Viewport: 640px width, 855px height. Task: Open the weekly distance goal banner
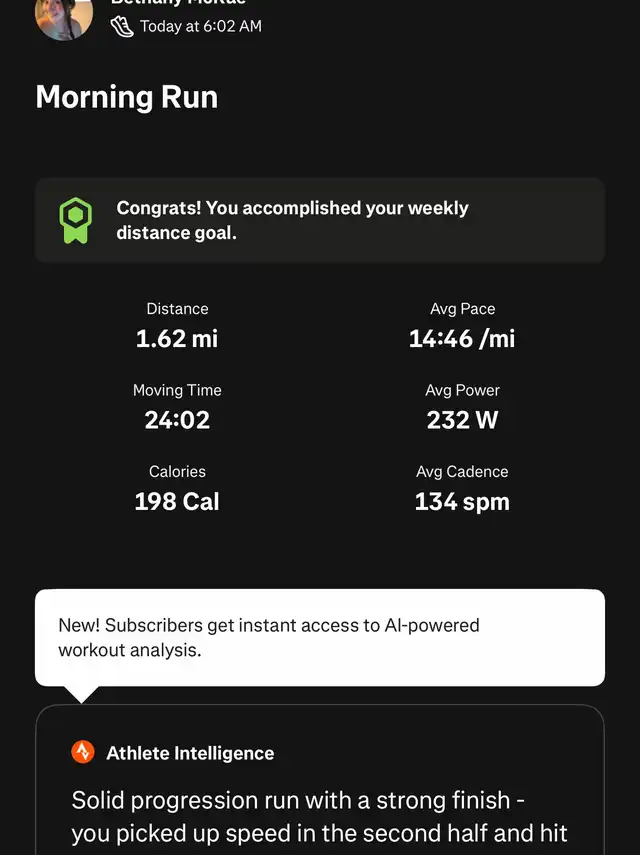[x=320, y=221]
